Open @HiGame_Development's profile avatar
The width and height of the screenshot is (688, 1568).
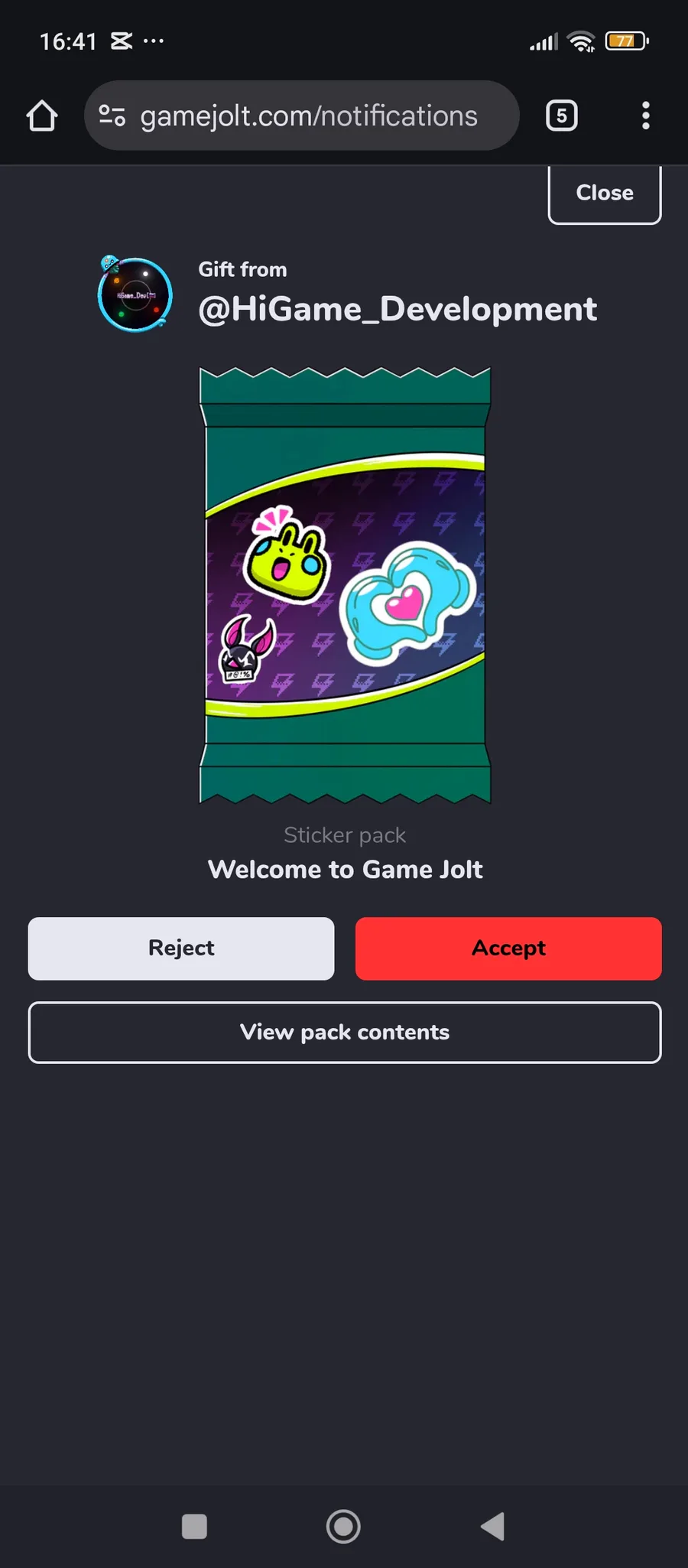(x=135, y=294)
